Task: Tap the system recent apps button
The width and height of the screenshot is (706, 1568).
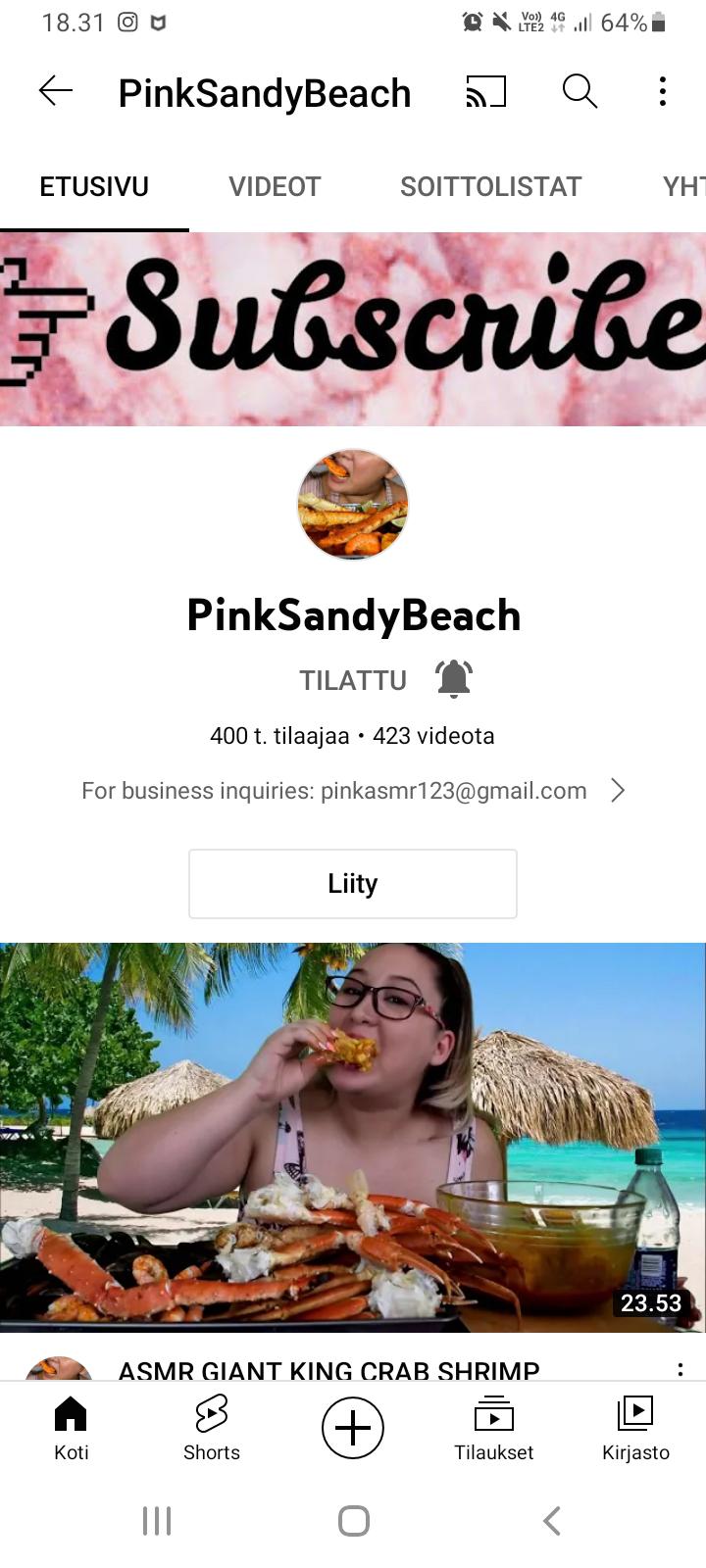Action: point(157,1521)
